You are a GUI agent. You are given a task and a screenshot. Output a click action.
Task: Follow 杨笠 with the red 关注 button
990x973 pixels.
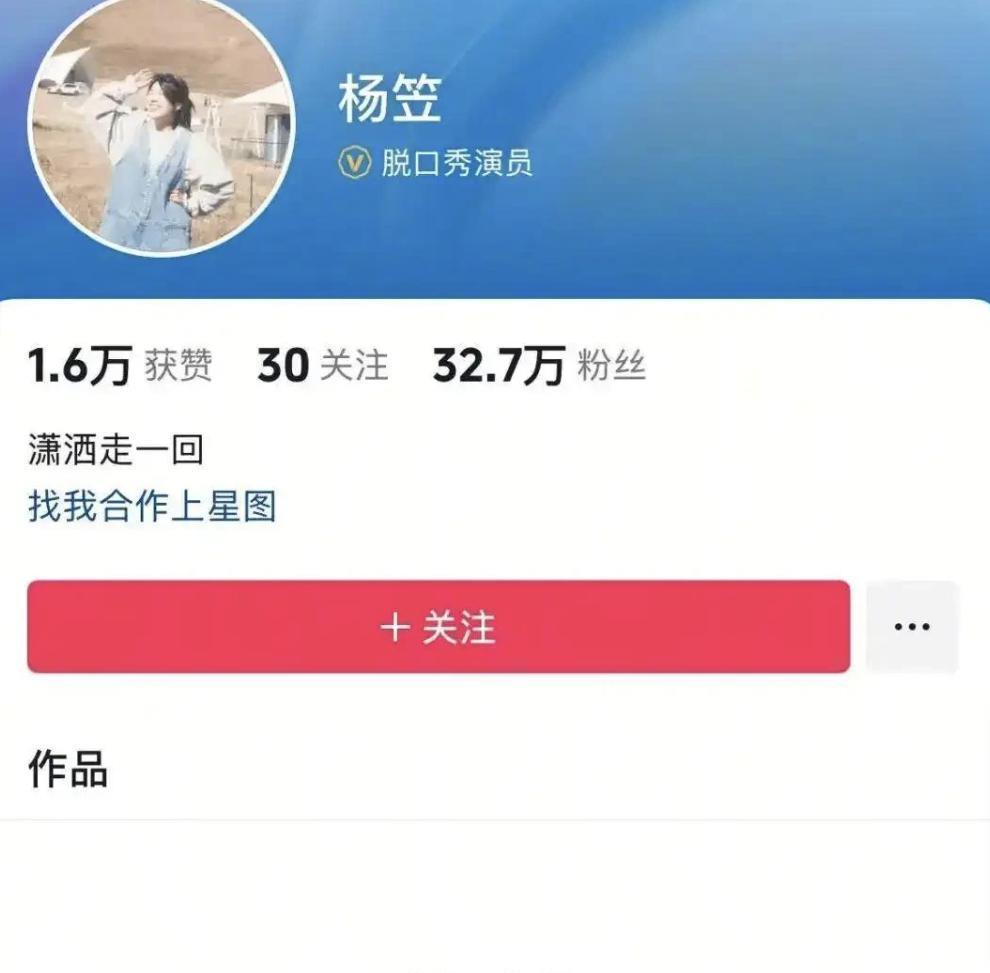tap(438, 627)
